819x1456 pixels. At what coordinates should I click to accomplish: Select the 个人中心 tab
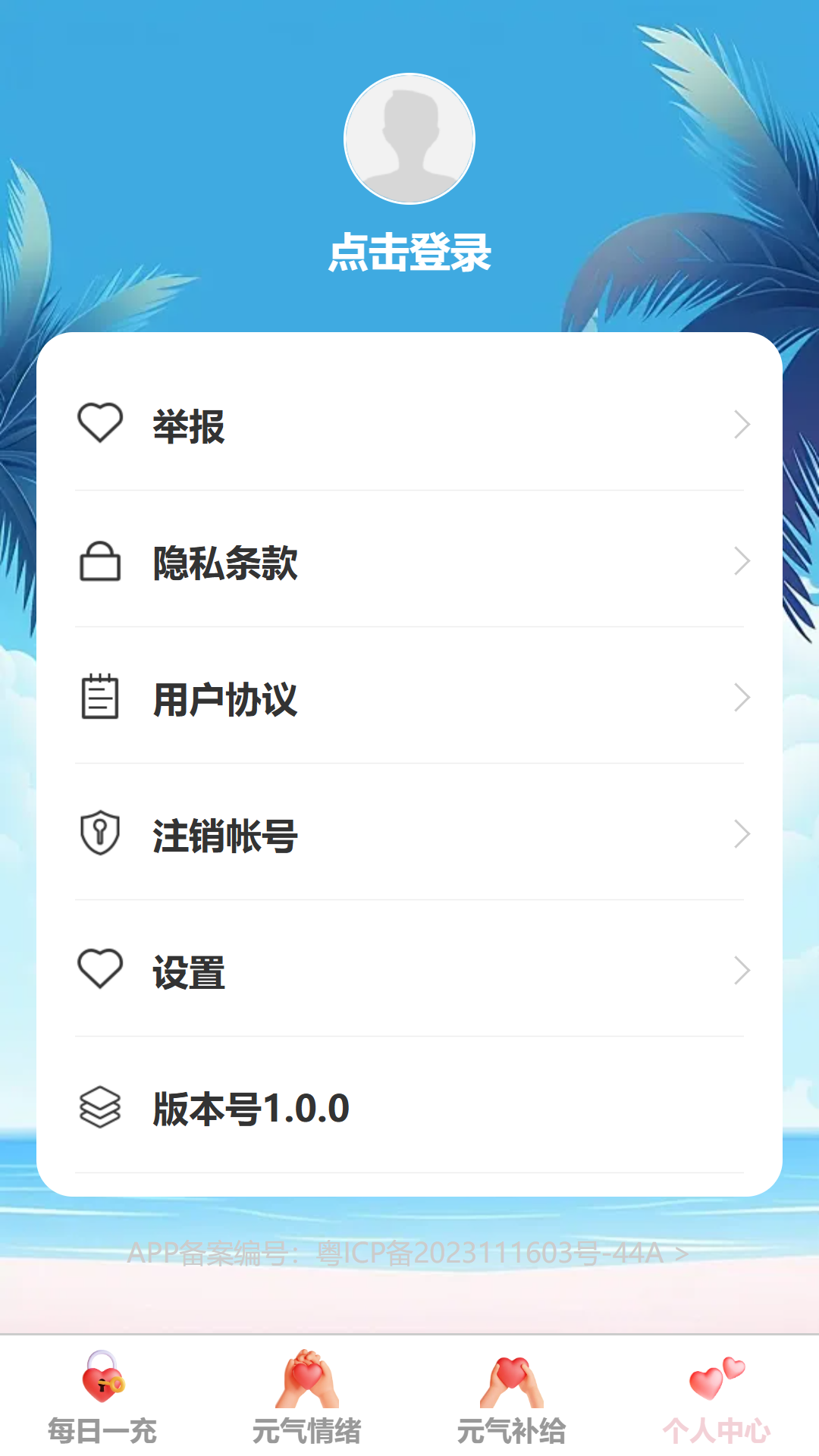pos(717,1397)
